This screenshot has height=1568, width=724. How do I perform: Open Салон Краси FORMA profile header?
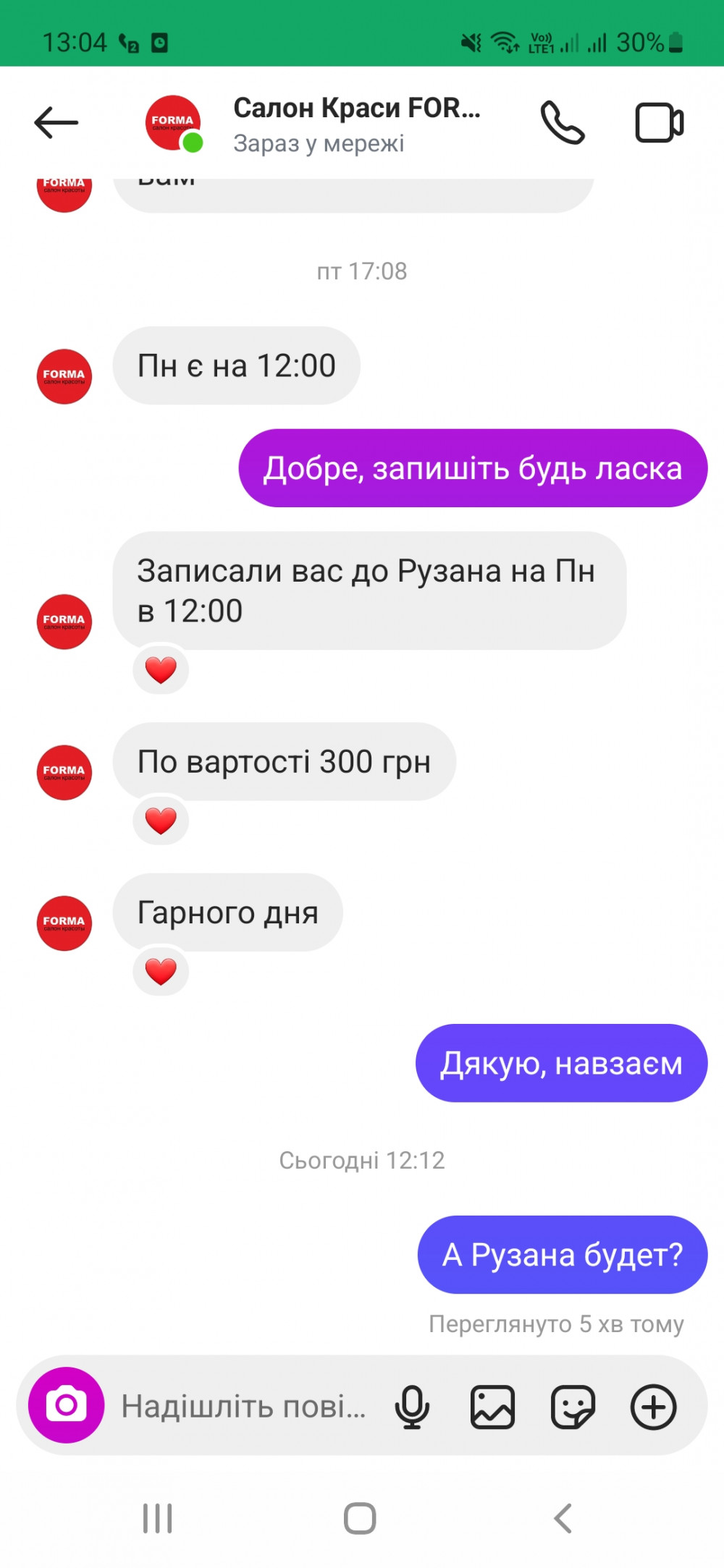coord(355,123)
